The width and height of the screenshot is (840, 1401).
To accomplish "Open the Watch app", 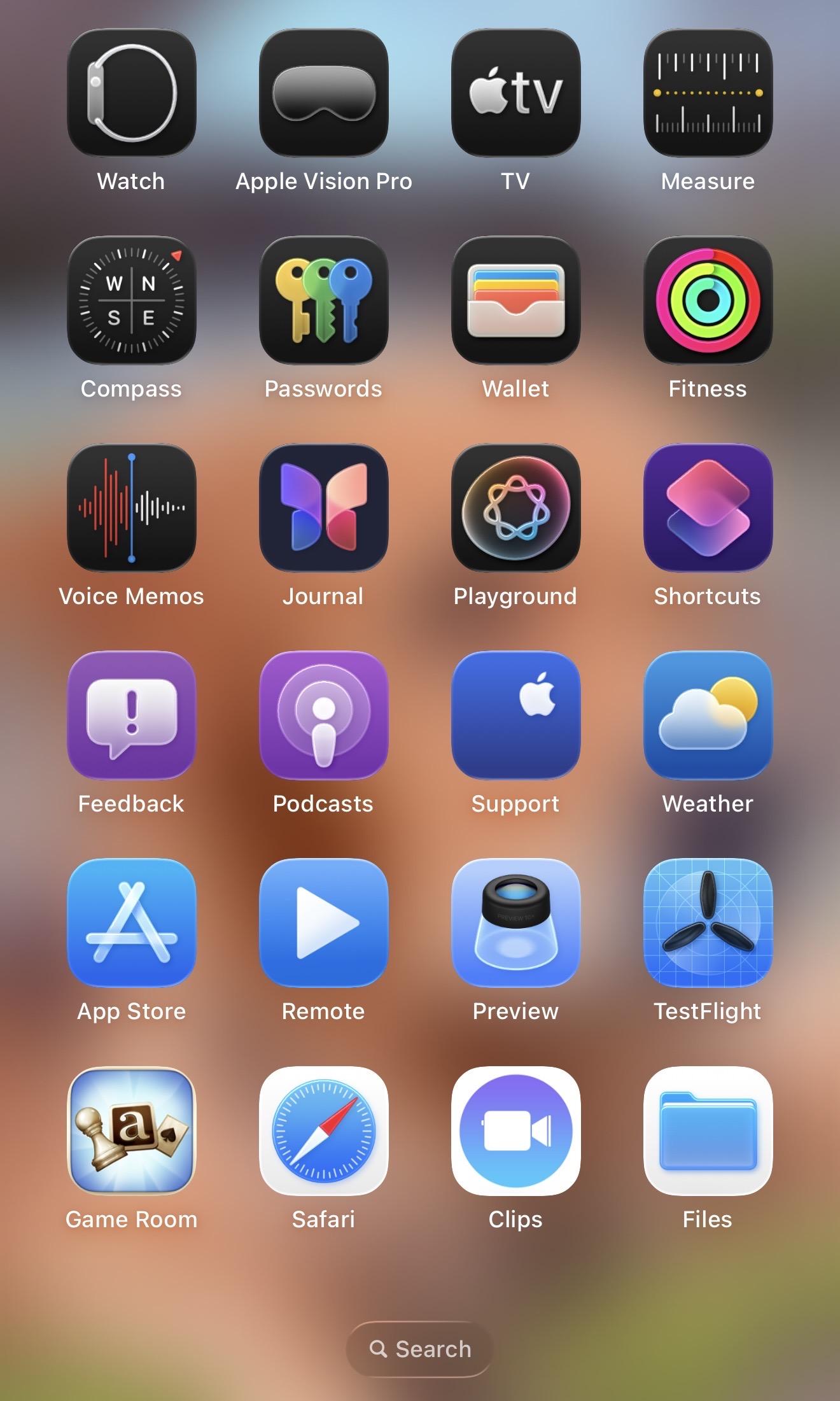I will coord(132,93).
